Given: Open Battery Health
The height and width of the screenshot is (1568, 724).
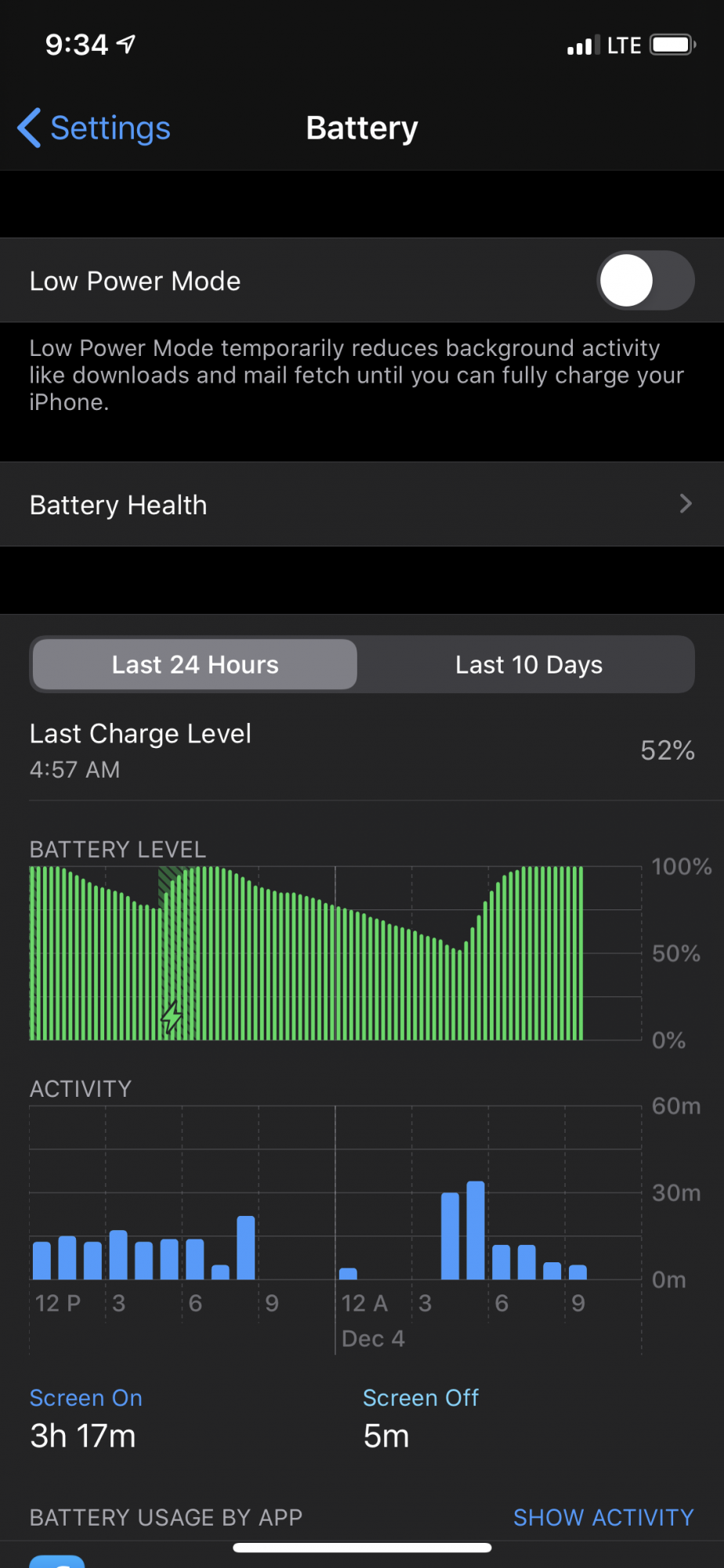Looking at the screenshot, I should [x=362, y=505].
